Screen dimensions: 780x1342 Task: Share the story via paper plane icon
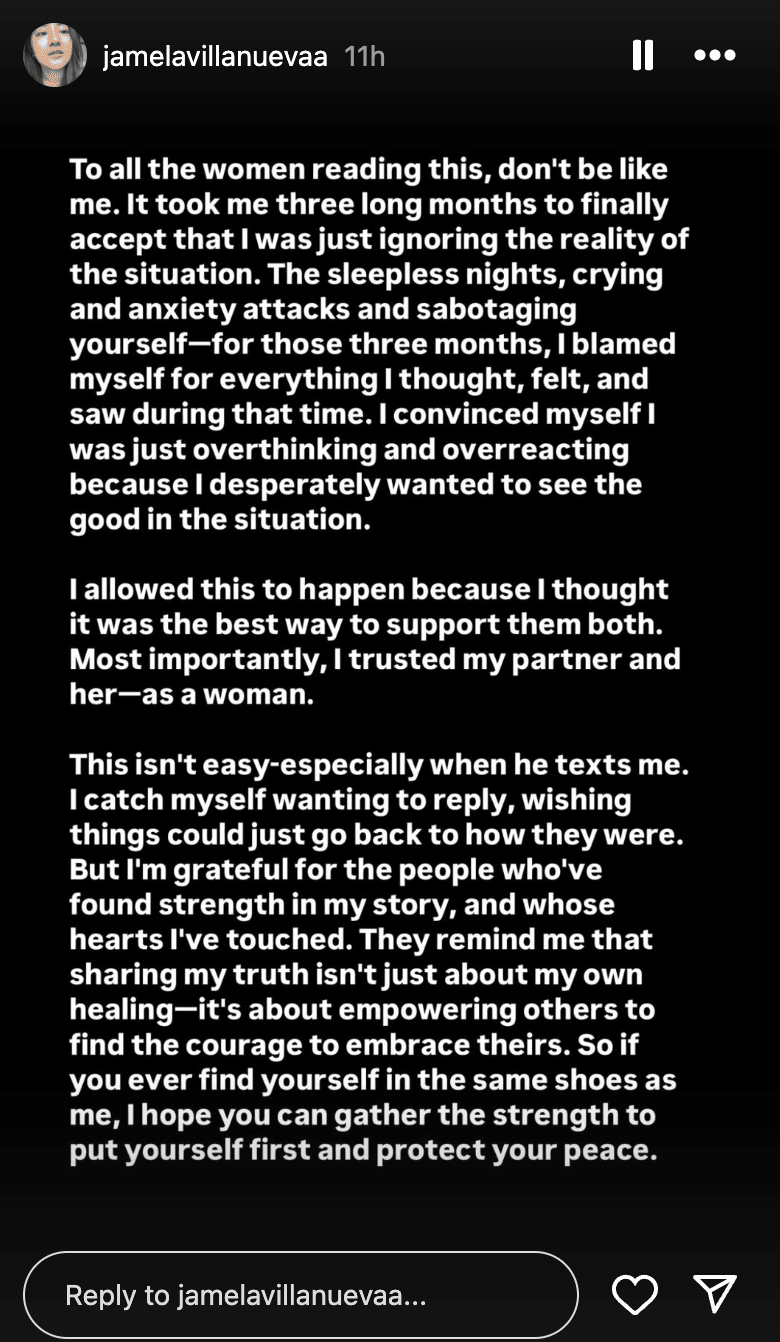point(715,1294)
